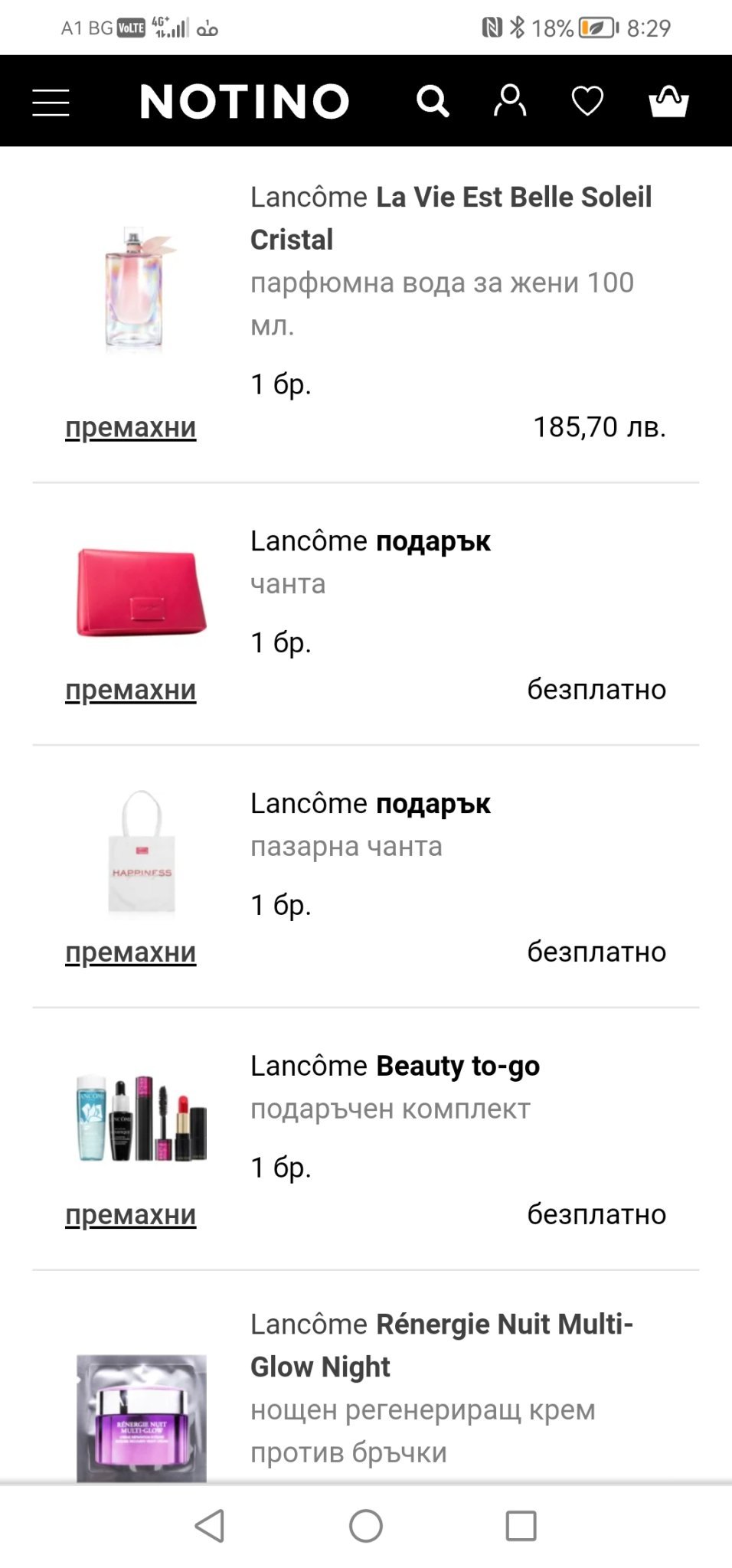Open the user account icon
Viewport: 732px width, 1568px height.
coord(510,101)
